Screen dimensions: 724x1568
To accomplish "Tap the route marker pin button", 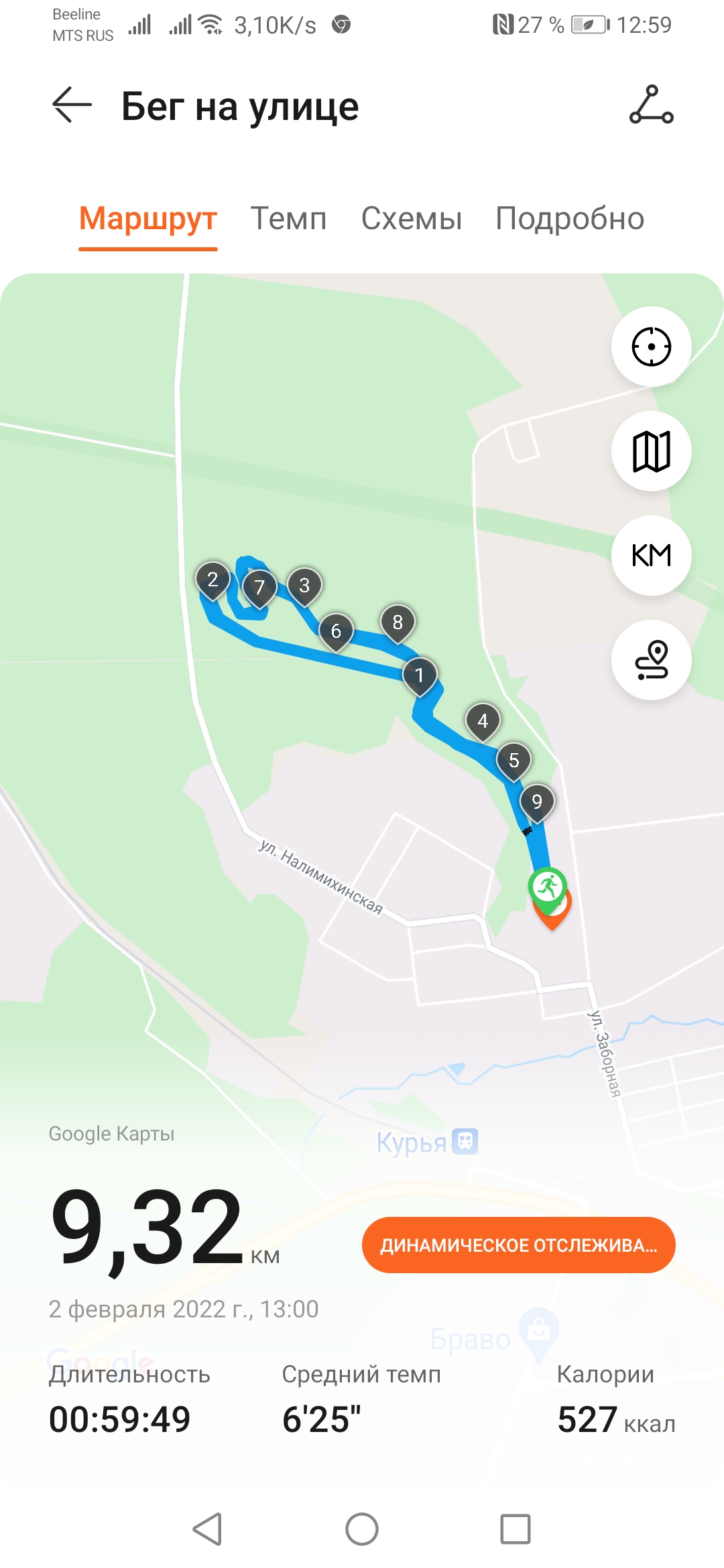I will tap(651, 660).
